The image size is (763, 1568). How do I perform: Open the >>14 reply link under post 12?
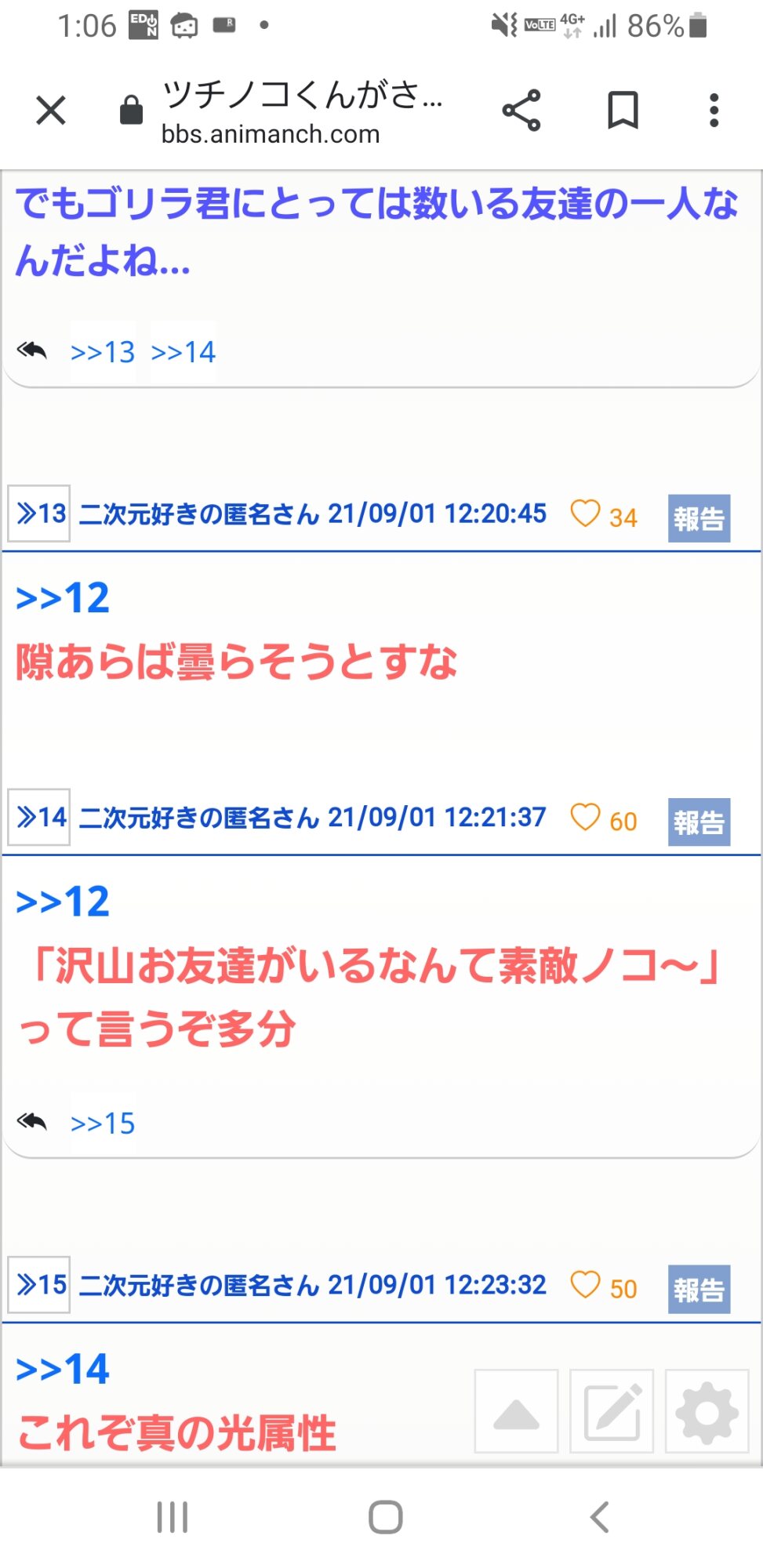pyautogui.click(x=183, y=352)
